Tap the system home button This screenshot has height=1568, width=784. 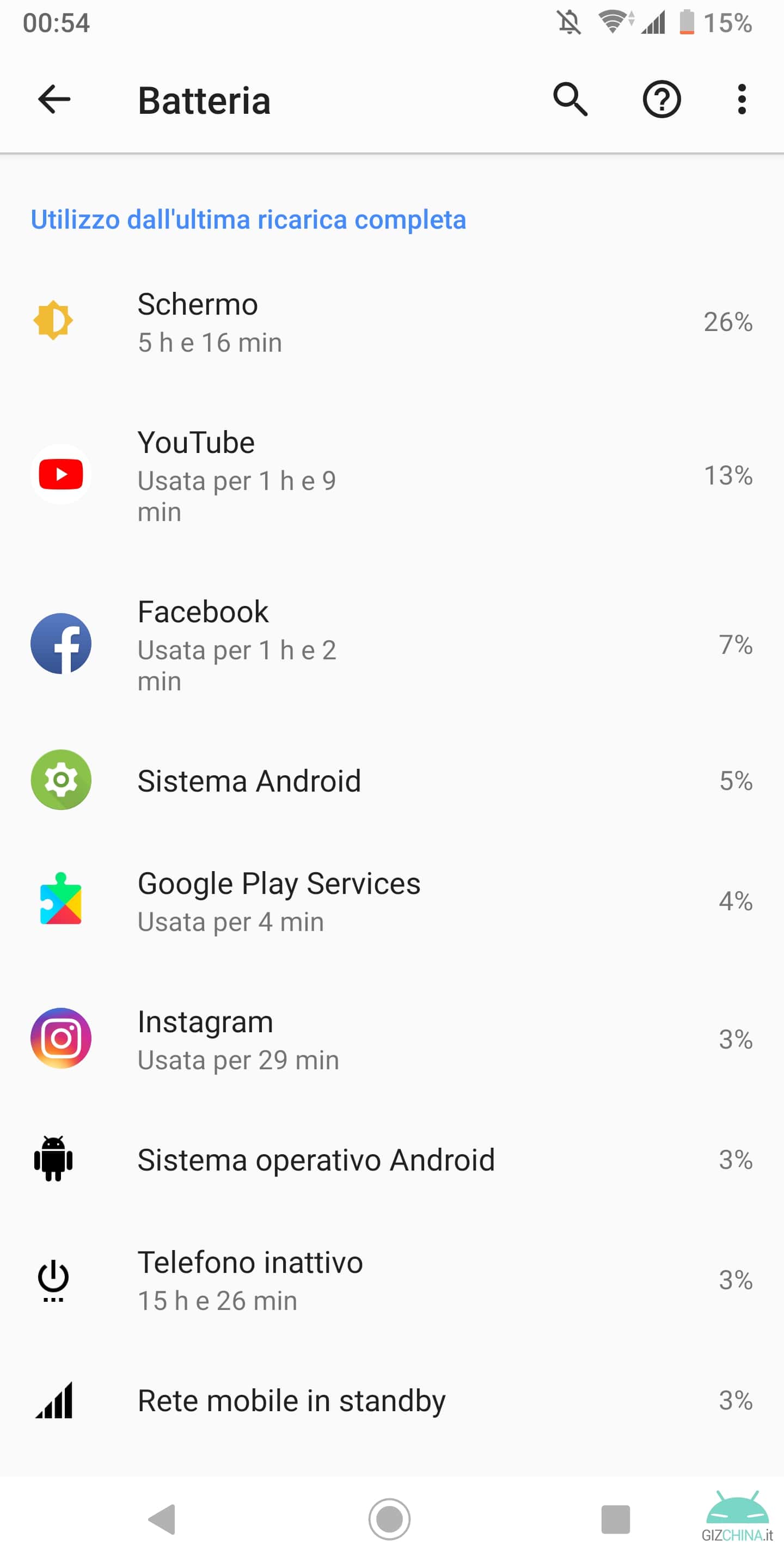click(390, 1520)
